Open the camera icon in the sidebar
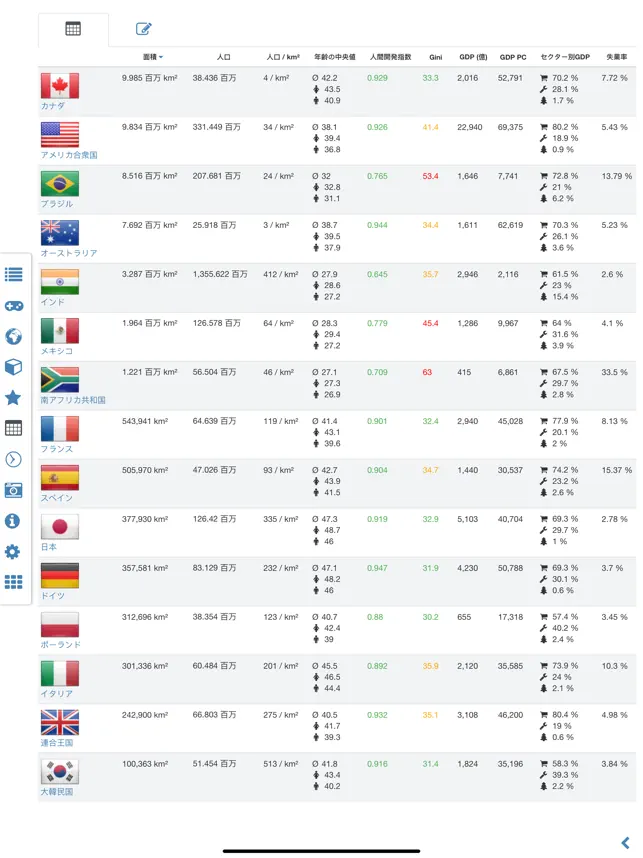This screenshot has width=643, height=858. click(14, 490)
